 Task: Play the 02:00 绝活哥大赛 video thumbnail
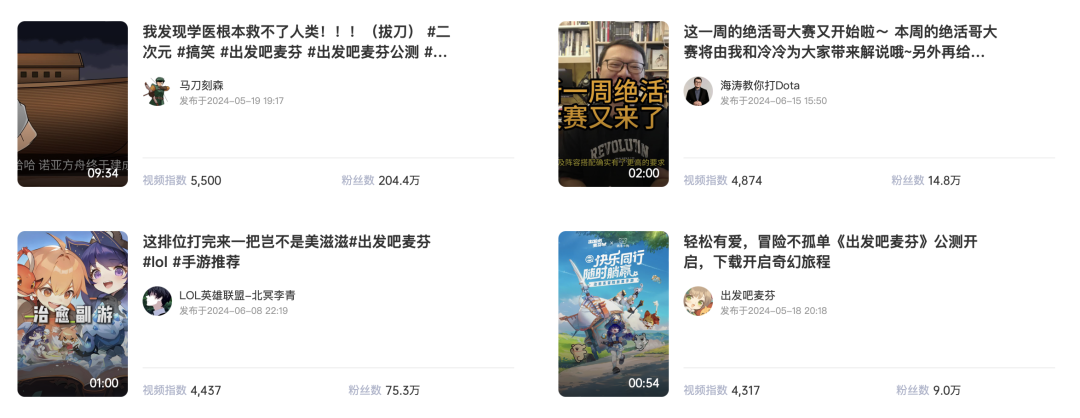tap(613, 103)
